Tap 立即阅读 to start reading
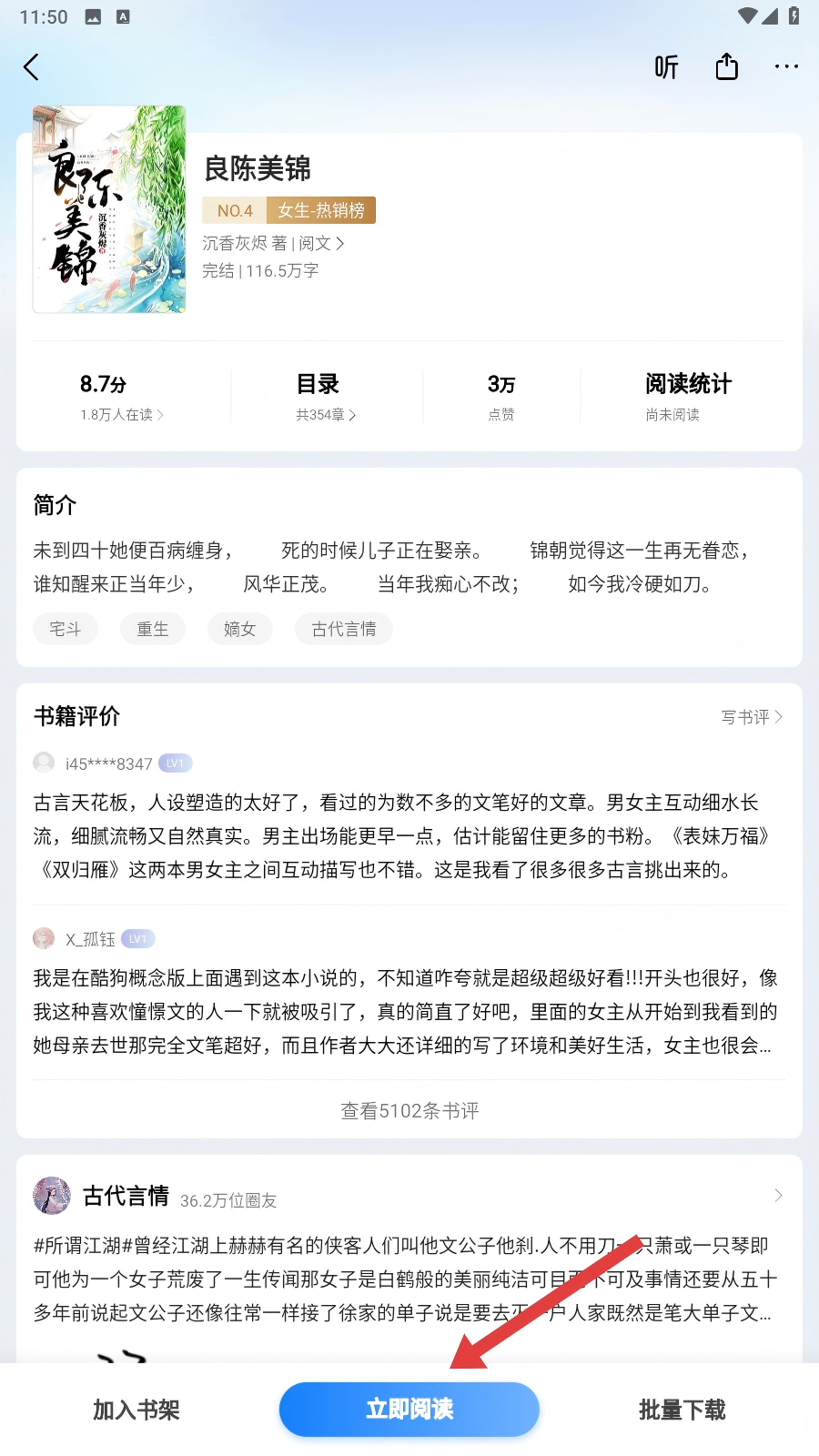819x1456 pixels. [x=409, y=1410]
